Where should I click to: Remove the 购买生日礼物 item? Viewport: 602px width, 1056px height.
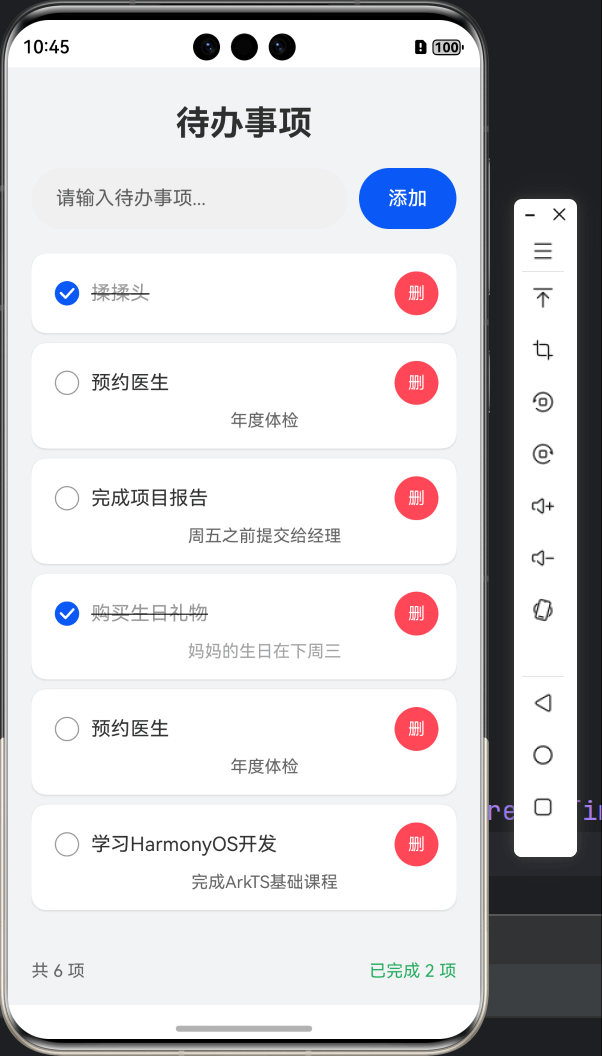(416, 613)
